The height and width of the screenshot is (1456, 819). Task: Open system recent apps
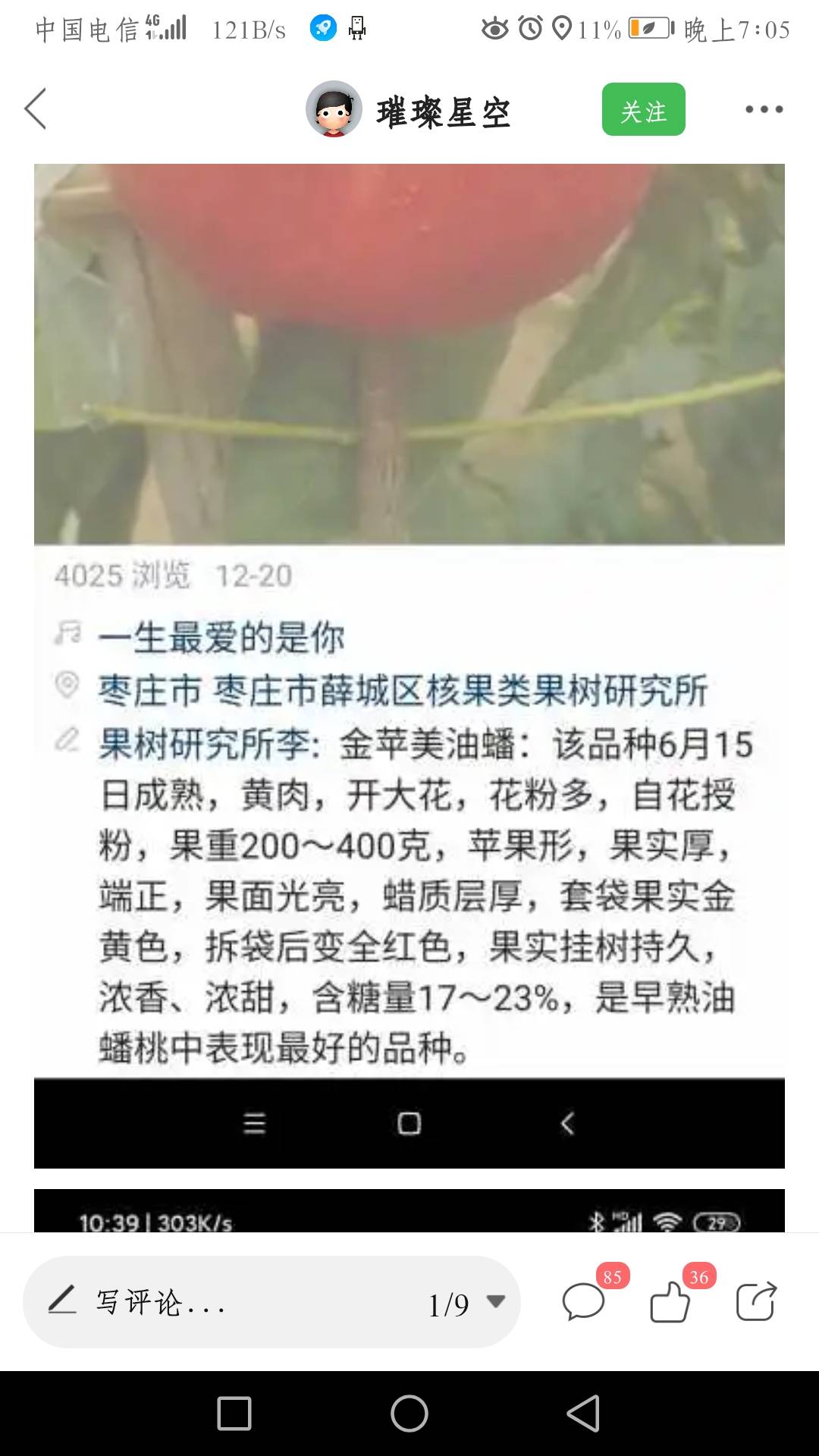[x=234, y=1414]
